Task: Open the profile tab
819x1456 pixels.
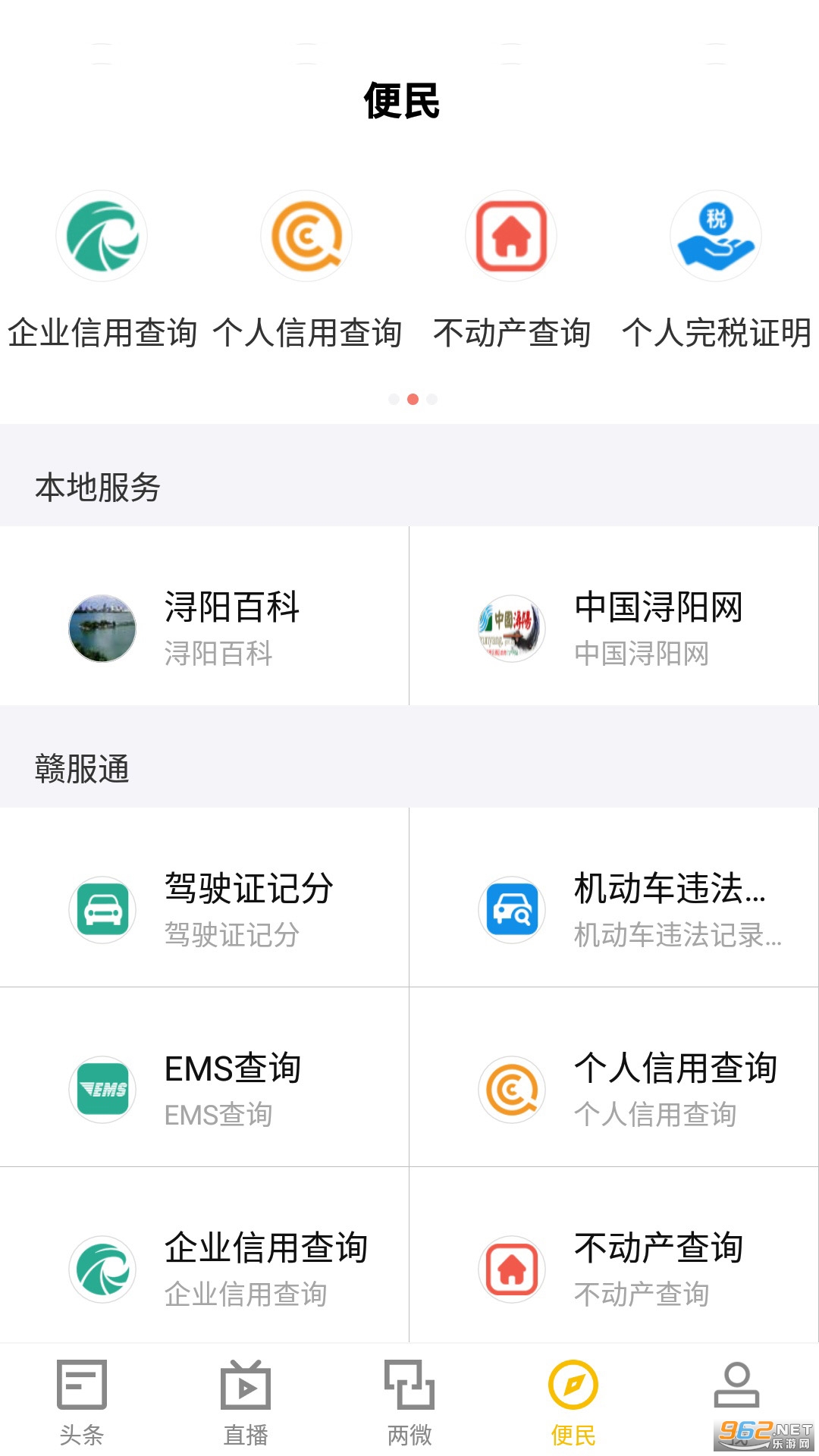Action: coord(736,1392)
